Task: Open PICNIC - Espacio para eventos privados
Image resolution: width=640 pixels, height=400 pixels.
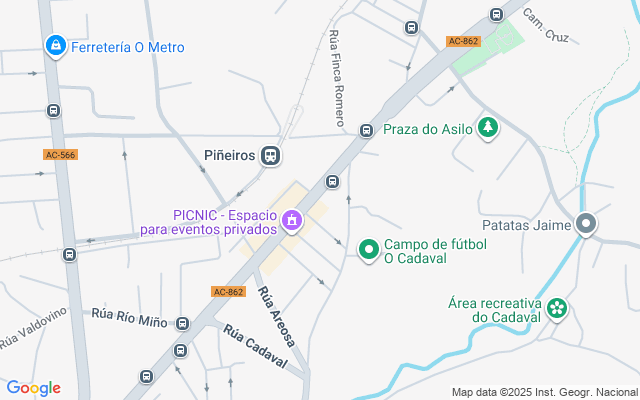Action: [x=291, y=220]
